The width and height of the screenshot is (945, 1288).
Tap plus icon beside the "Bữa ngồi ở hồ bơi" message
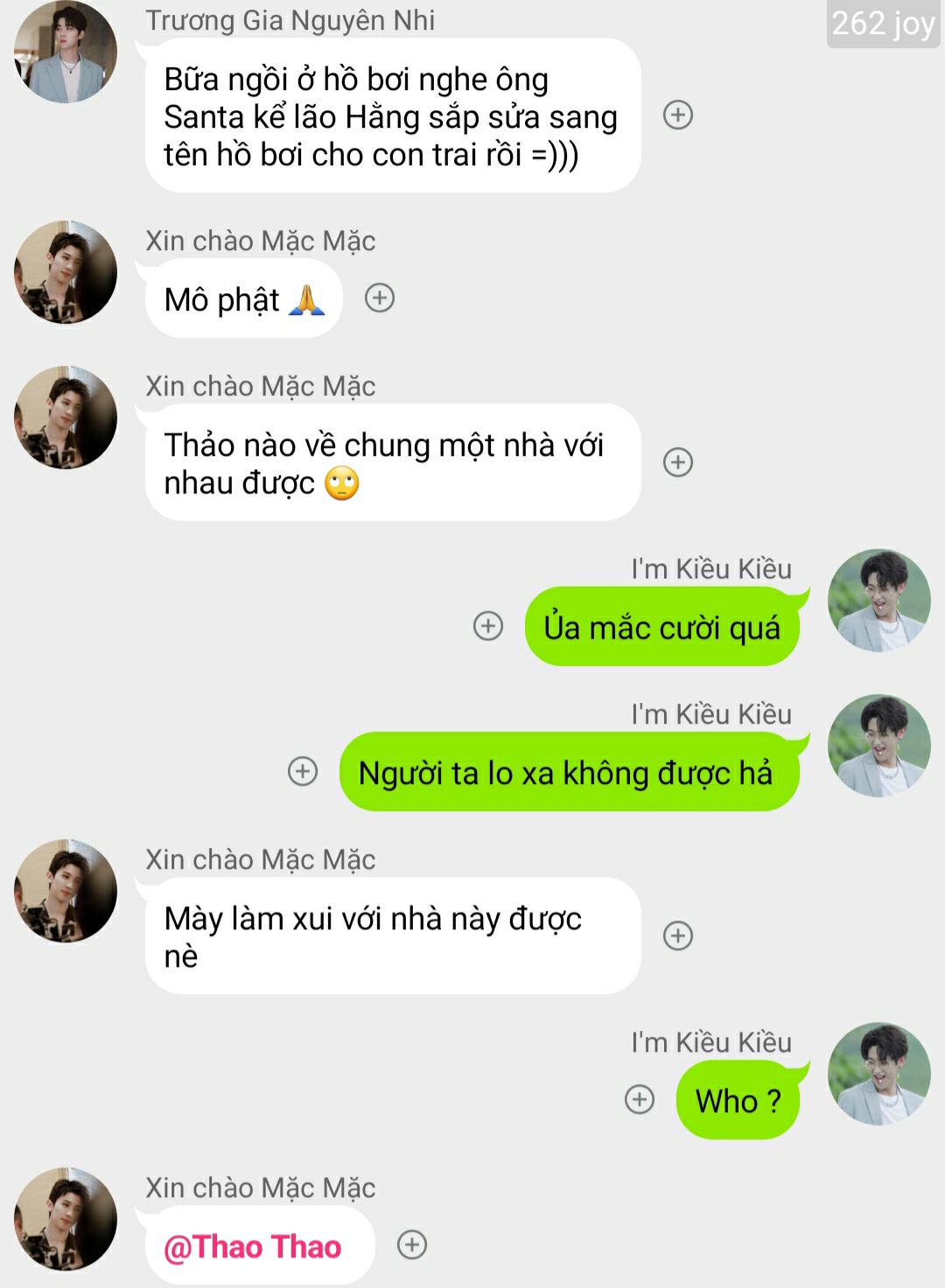[678, 115]
